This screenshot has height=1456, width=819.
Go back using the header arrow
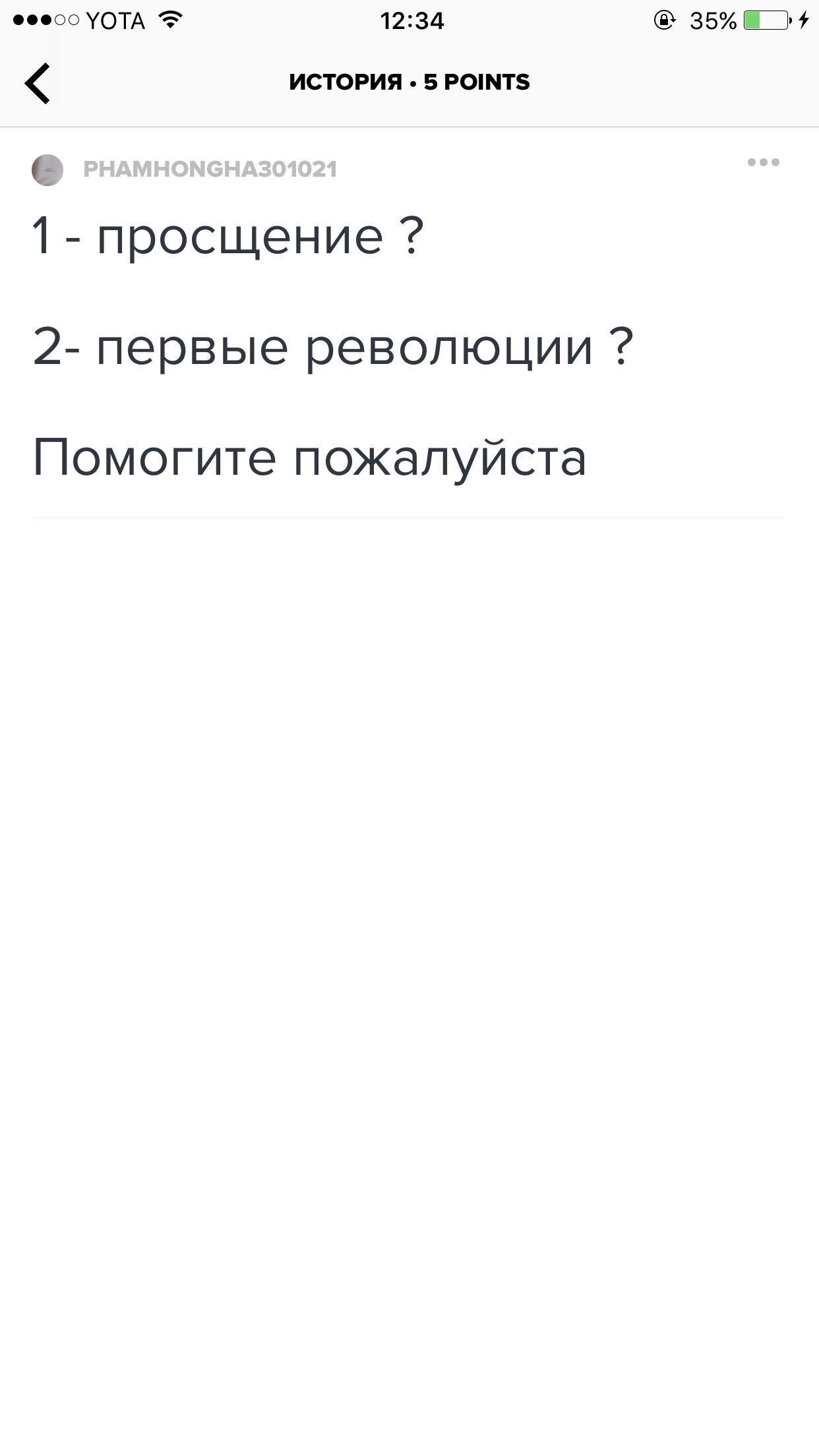tap(38, 83)
